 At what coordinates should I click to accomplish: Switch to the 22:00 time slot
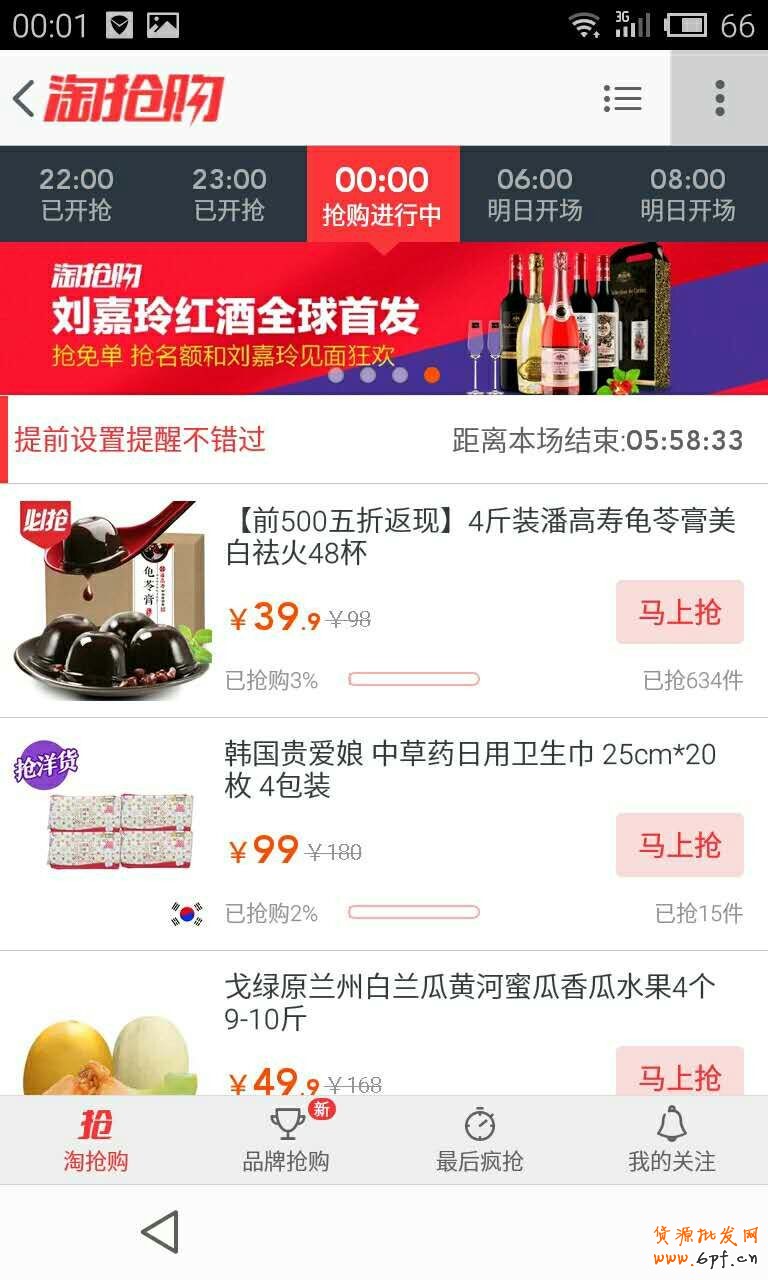(x=76, y=194)
